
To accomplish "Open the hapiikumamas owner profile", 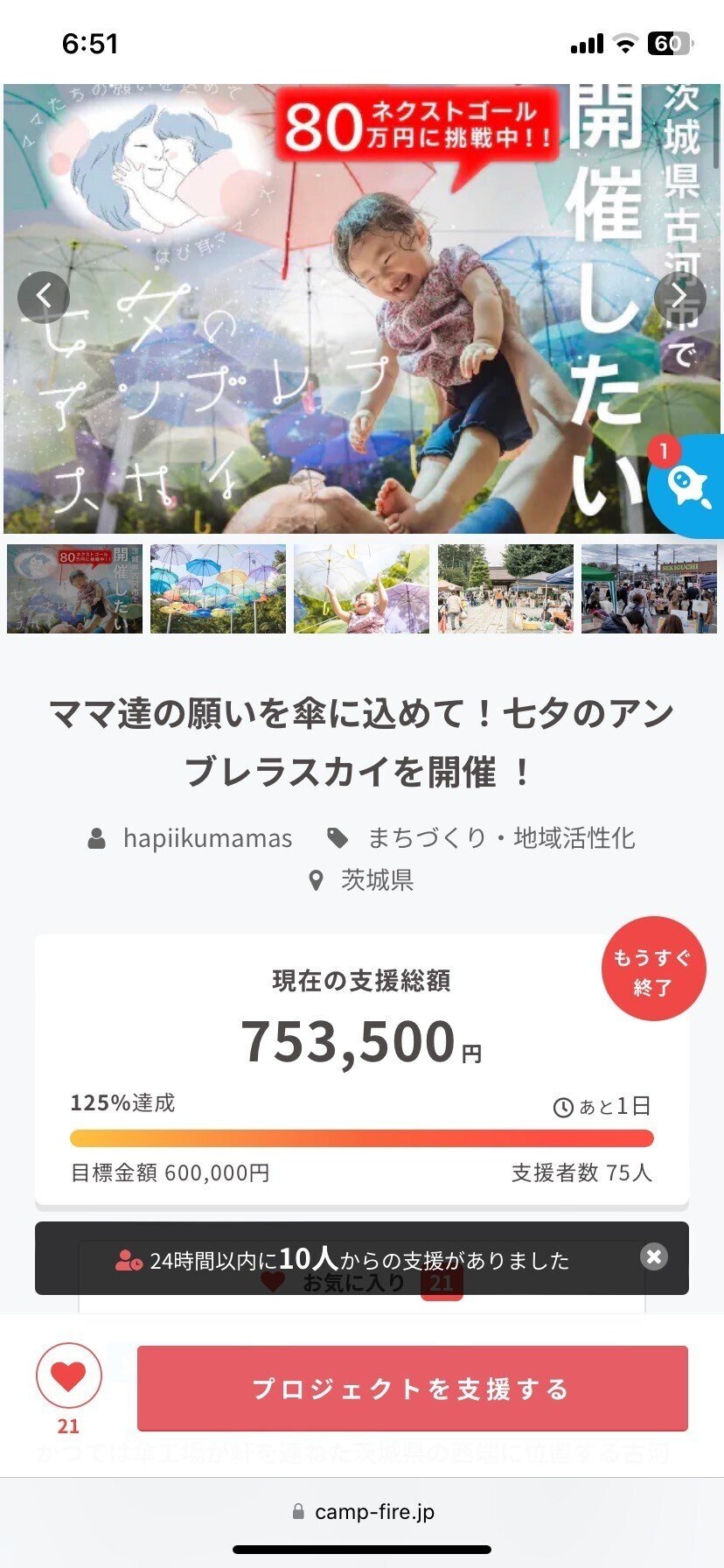I will 206,838.
